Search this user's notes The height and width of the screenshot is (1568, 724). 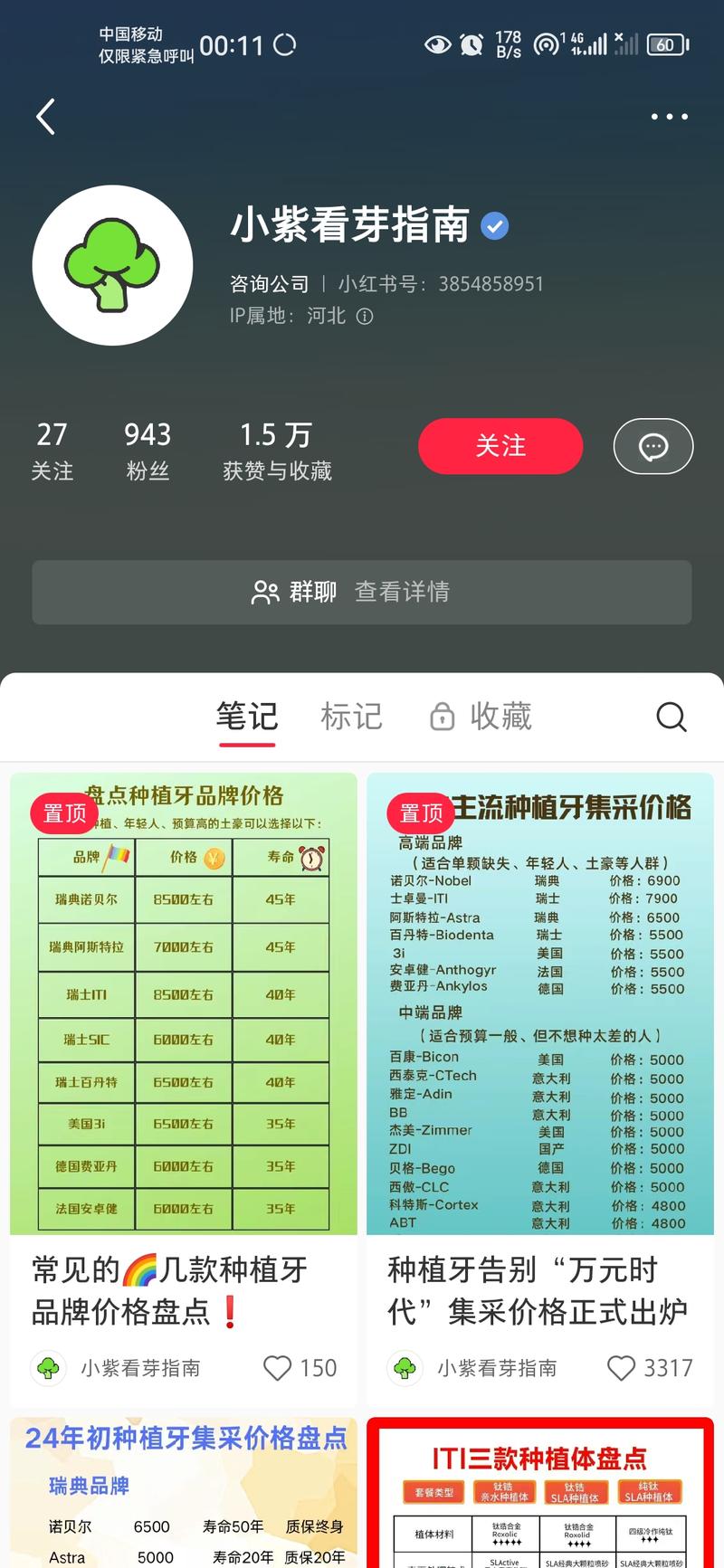672,717
